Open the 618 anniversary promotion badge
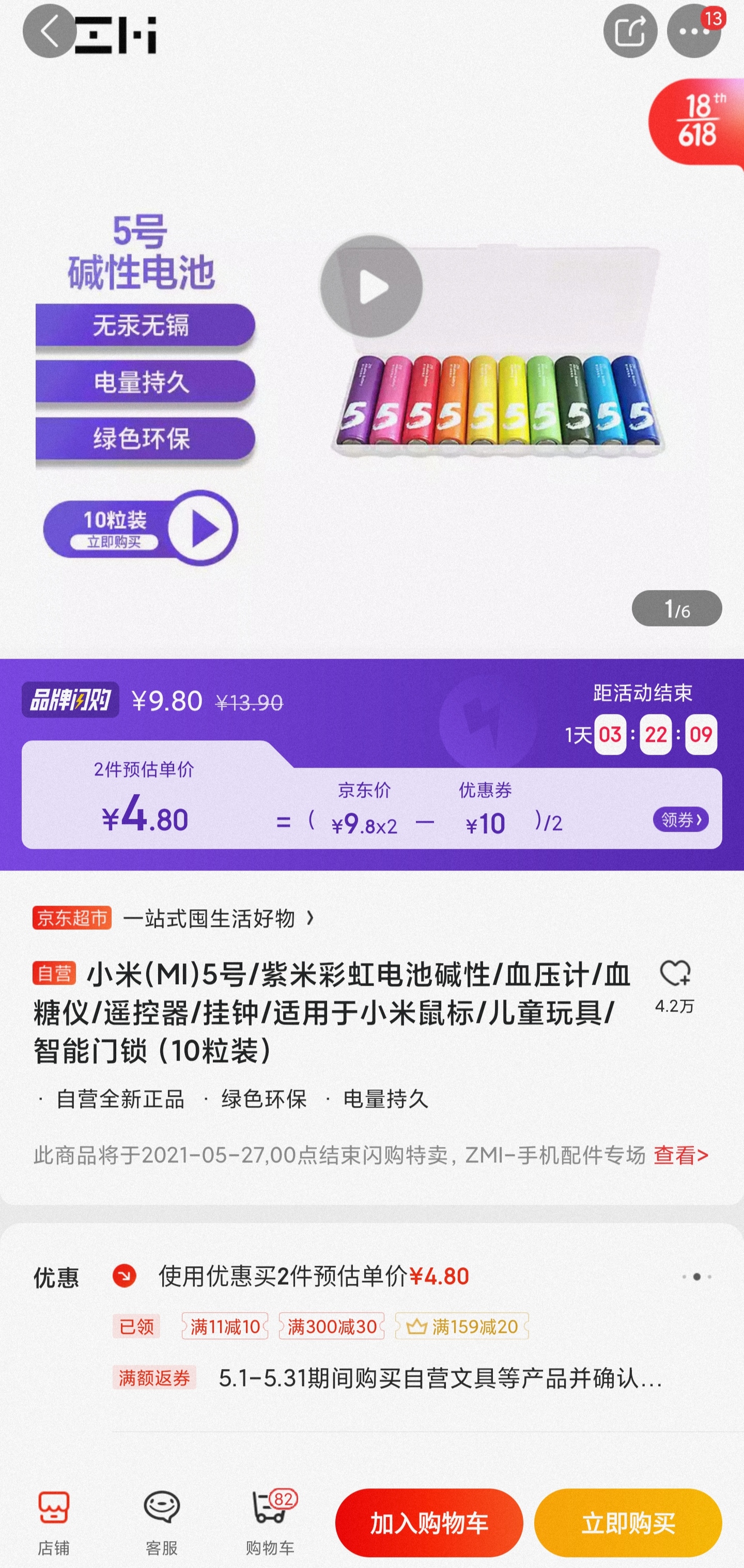Viewport: 744px width, 1568px height. [x=698, y=122]
